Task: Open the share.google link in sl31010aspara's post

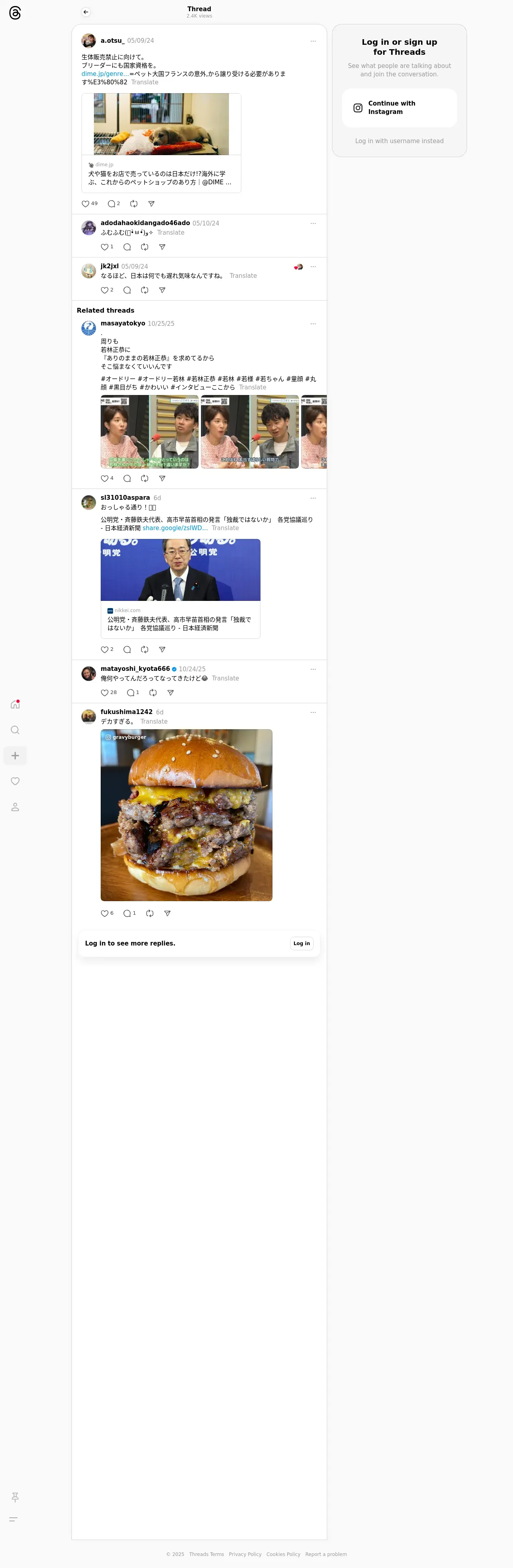Action: coord(175,529)
